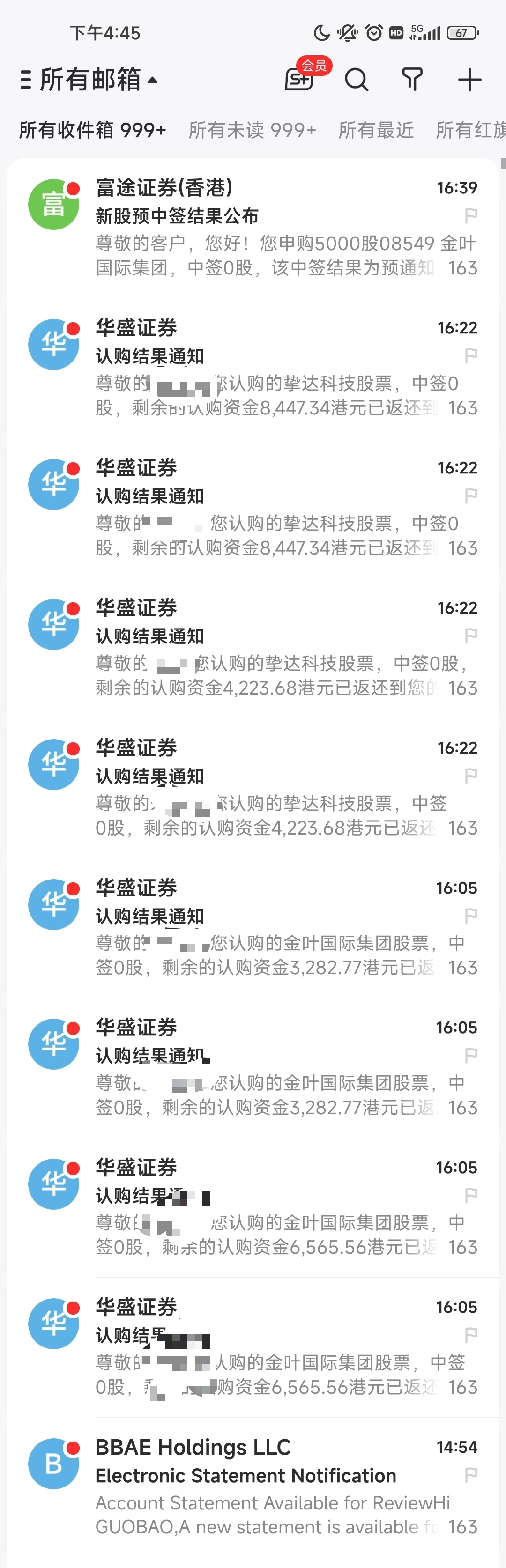Open the email filter funnel
Screen dimensions: 506x1568
(412, 80)
